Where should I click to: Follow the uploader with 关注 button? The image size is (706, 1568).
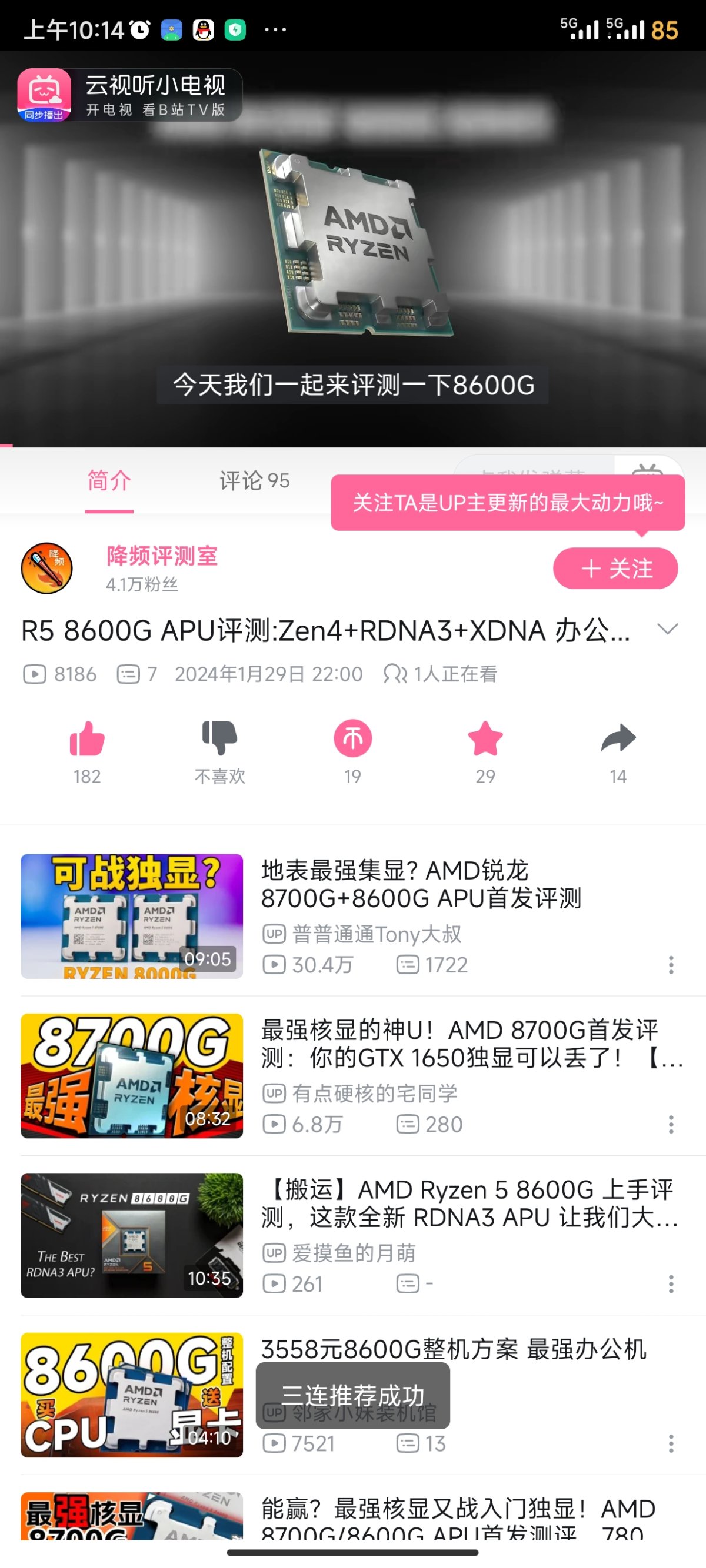[615, 569]
